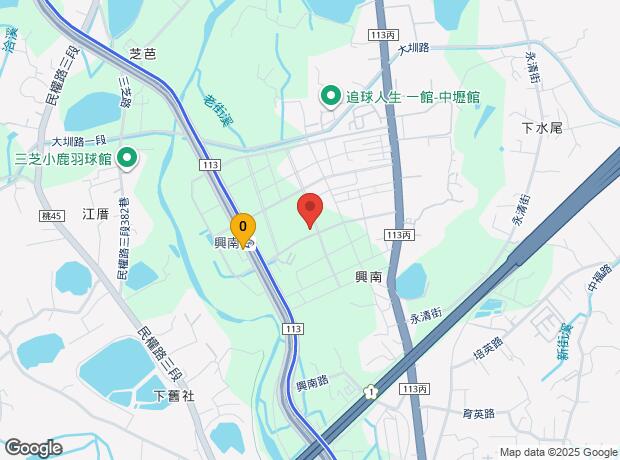Open the 追球人生 一館-中壢館 place marker

tap(329, 96)
